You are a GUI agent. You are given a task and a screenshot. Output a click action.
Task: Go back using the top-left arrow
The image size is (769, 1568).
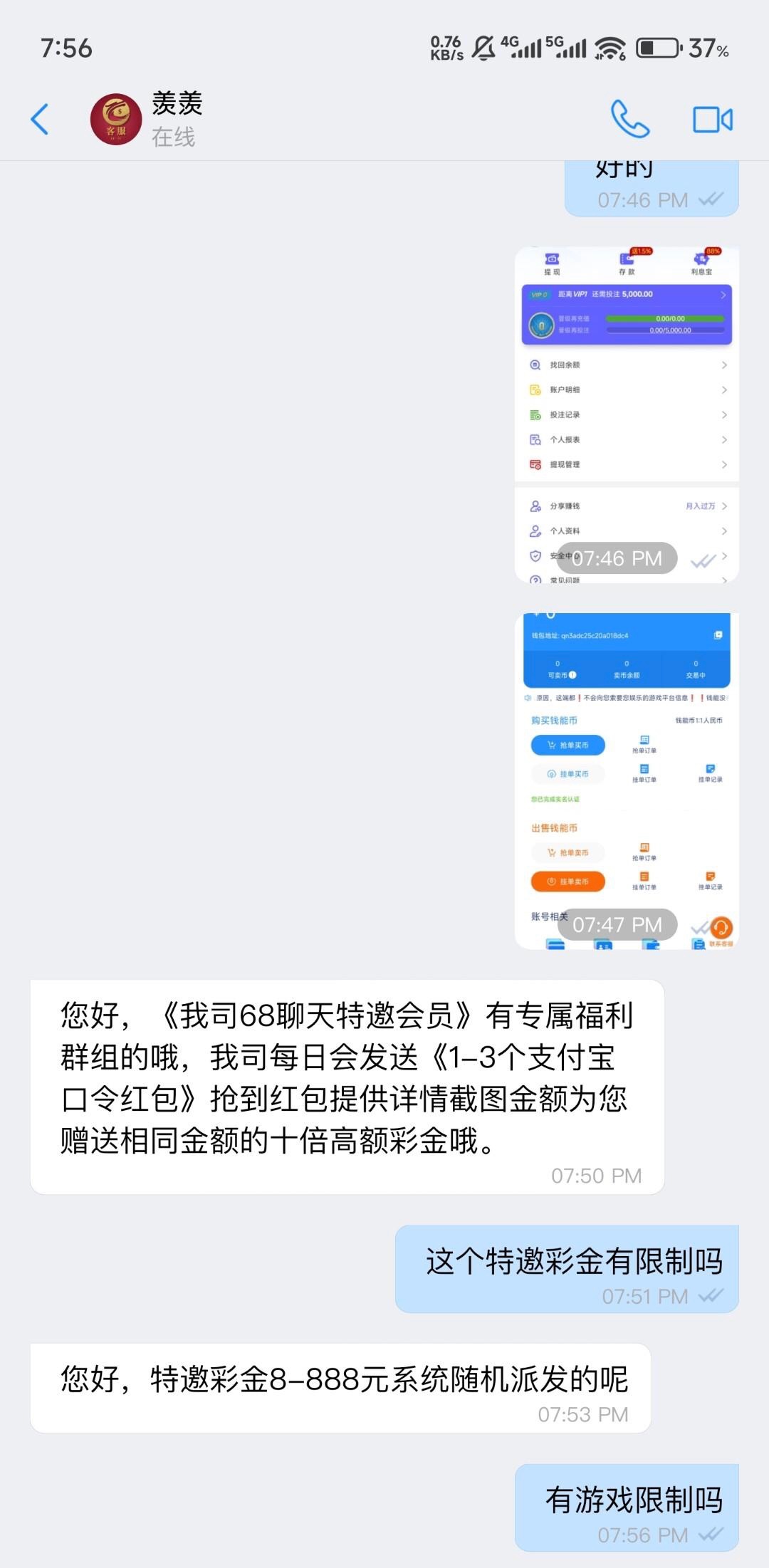[40, 119]
